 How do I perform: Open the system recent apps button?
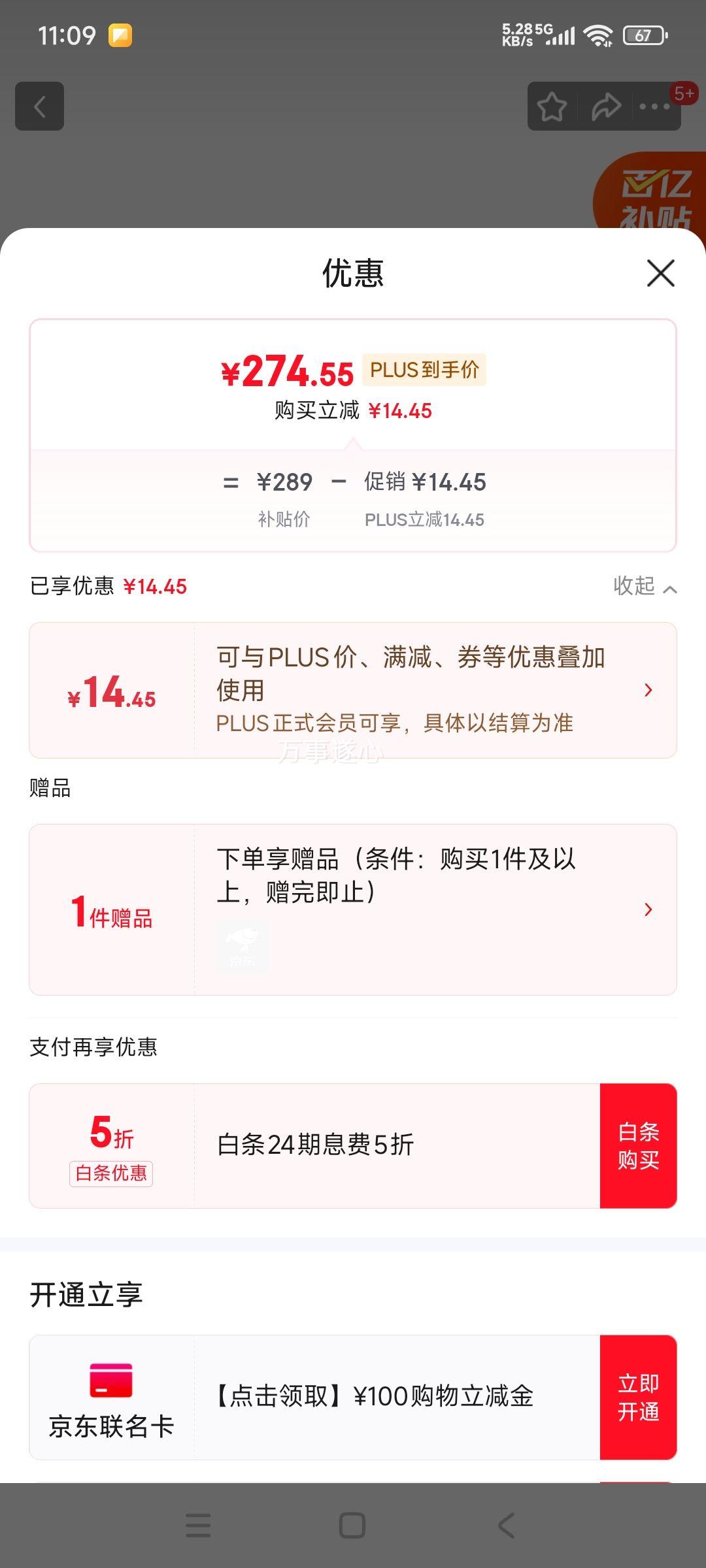coord(198,1526)
